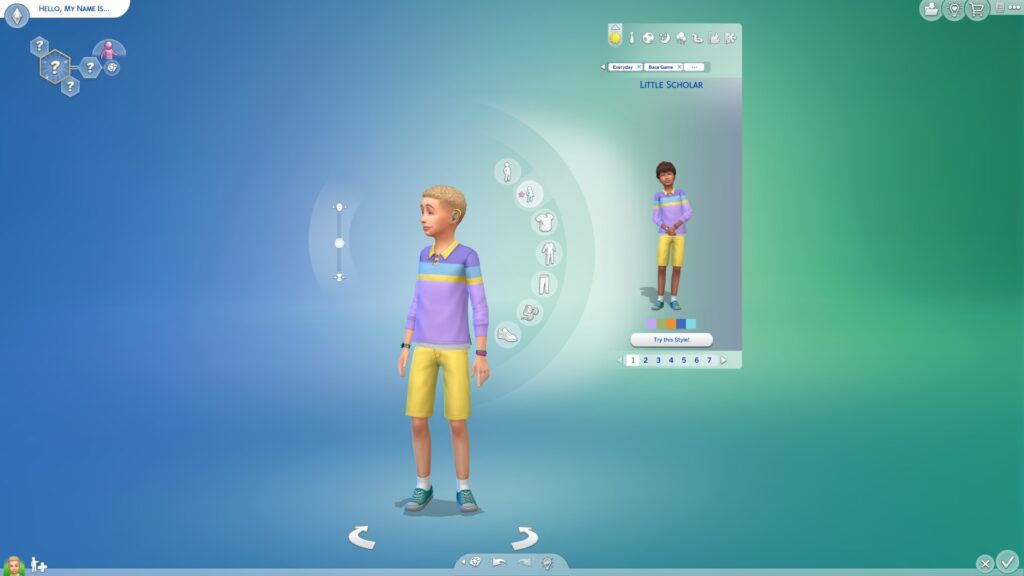This screenshot has height=576, width=1024.
Task: Remove the Base Game filter chip
Action: 679,67
